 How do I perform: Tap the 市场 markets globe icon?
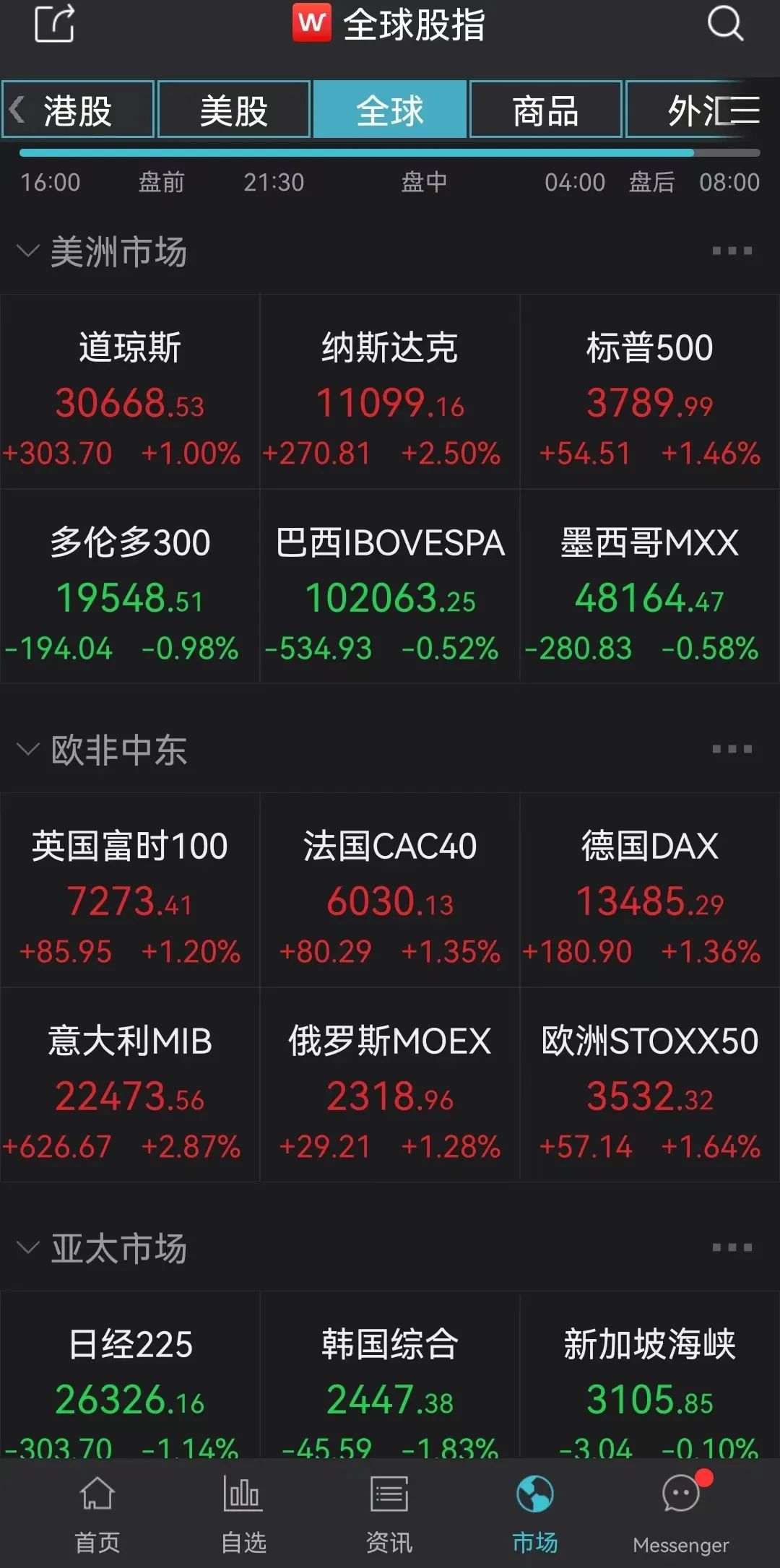pyautogui.click(x=534, y=1509)
